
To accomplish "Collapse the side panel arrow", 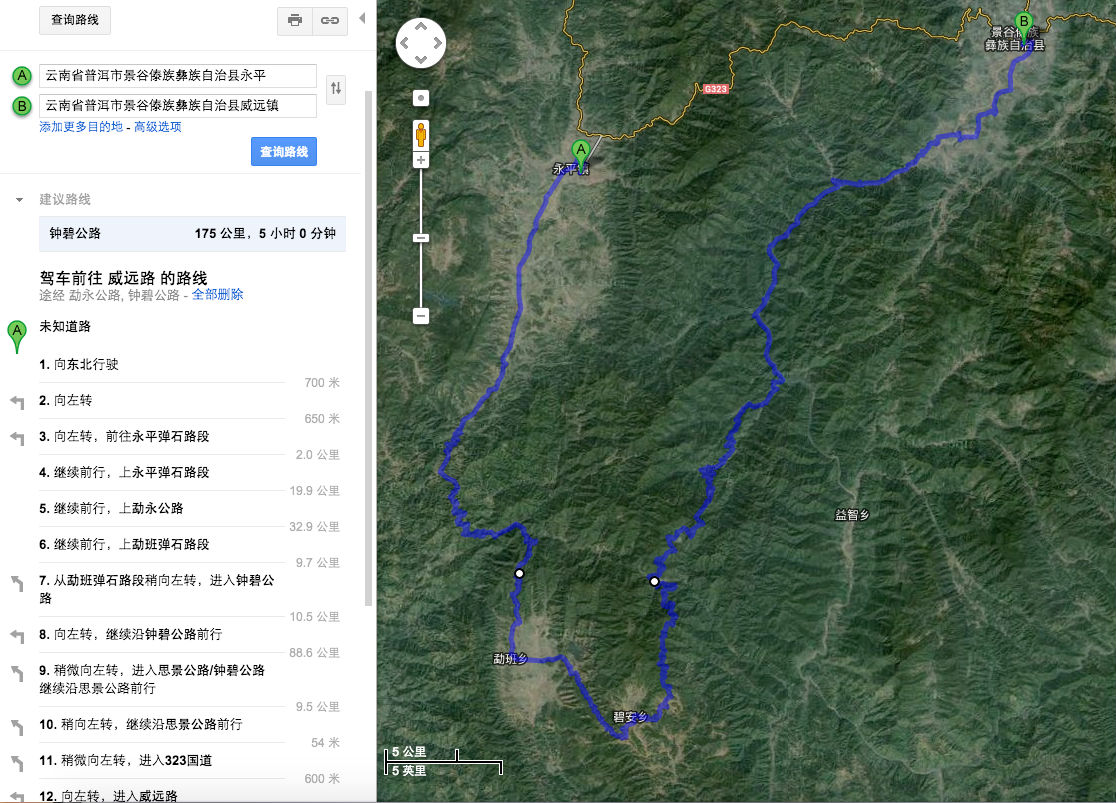I will (361, 19).
